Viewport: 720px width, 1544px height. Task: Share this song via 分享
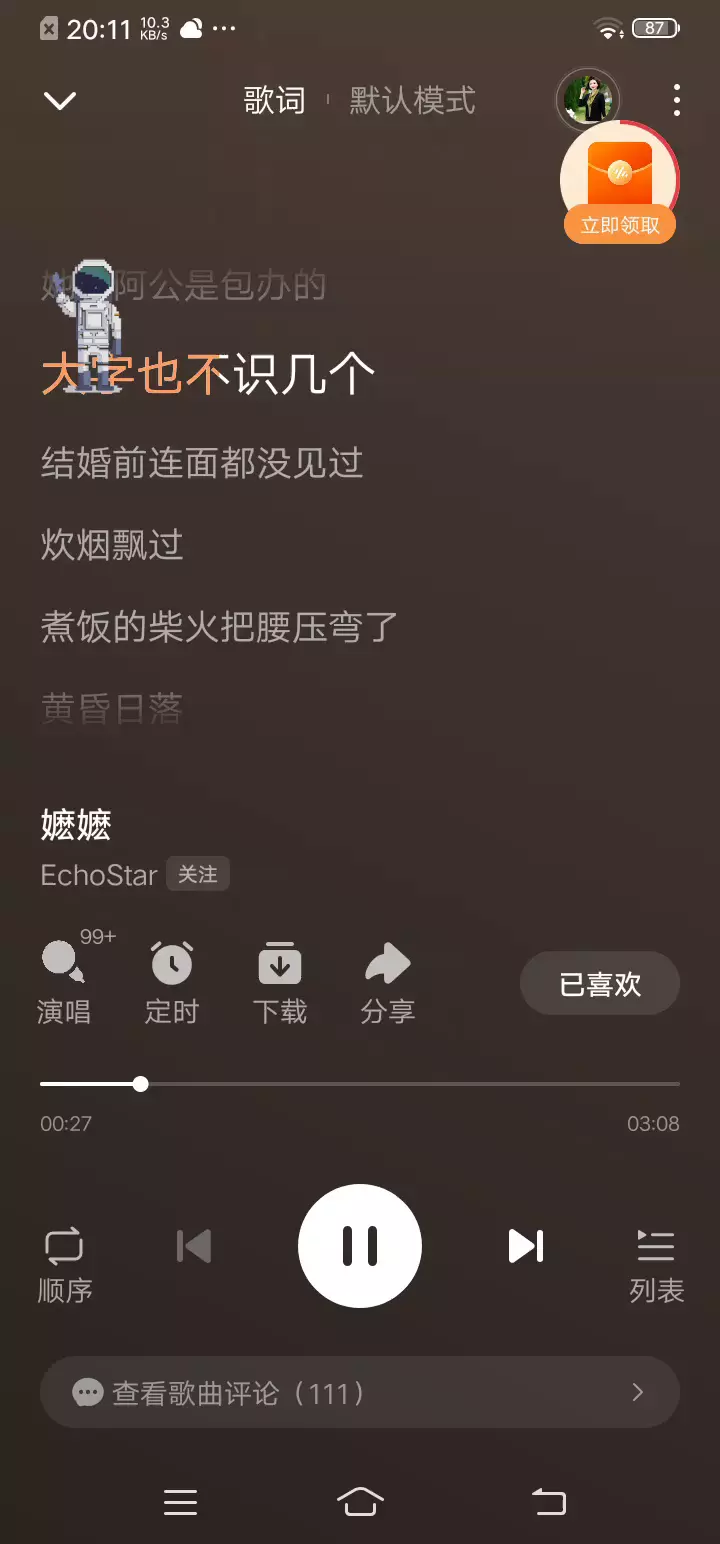tap(388, 983)
